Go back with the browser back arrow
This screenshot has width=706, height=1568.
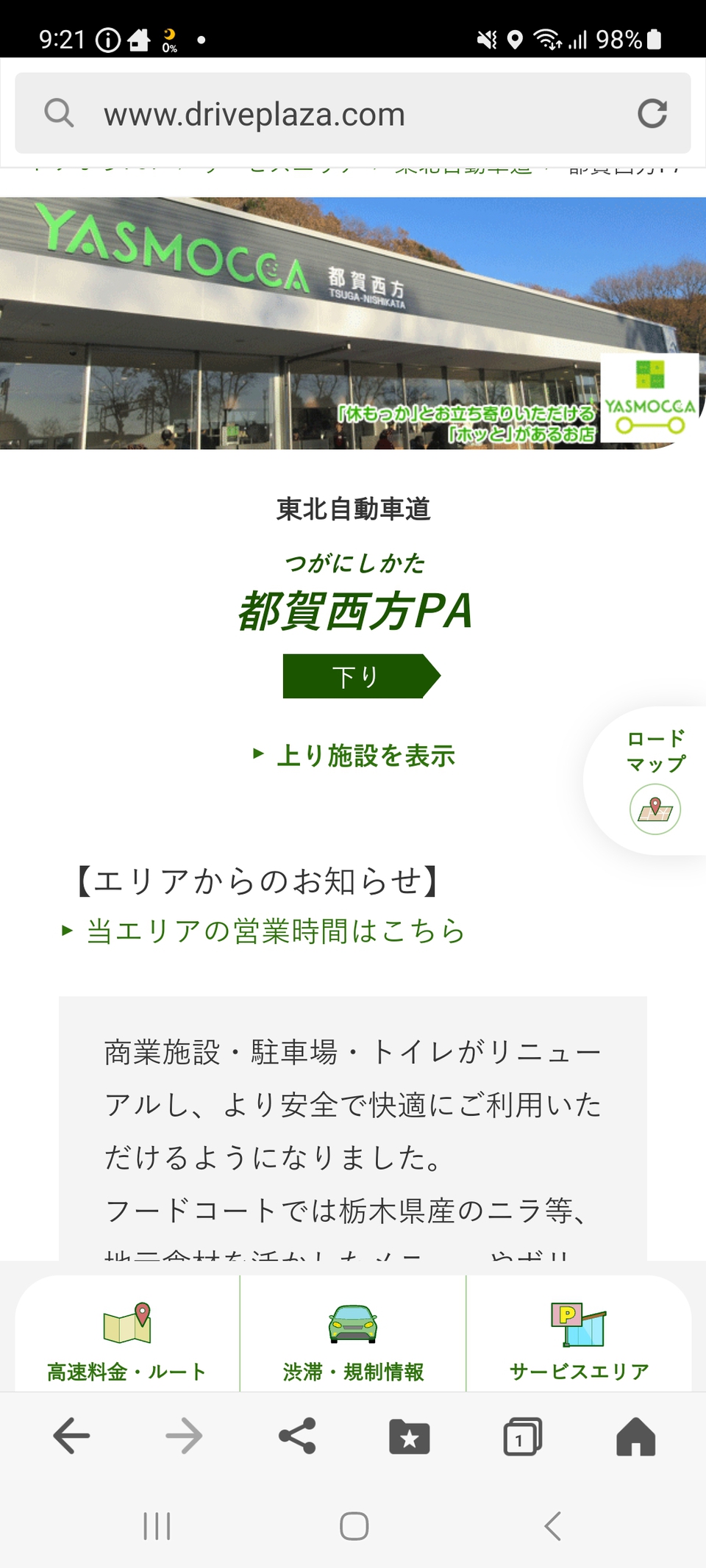coord(72,1436)
